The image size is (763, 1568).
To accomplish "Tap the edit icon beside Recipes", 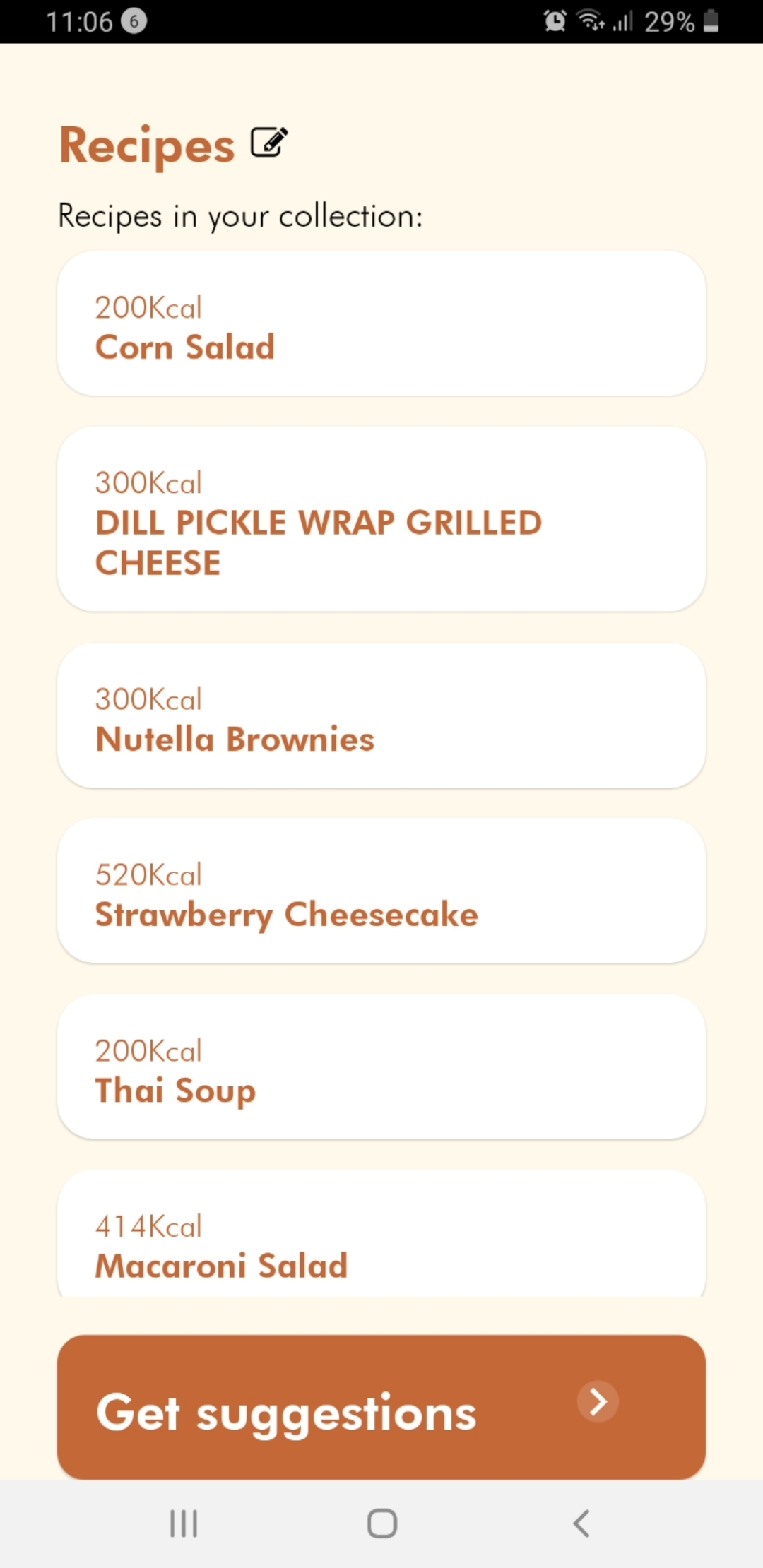I will [269, 143].
